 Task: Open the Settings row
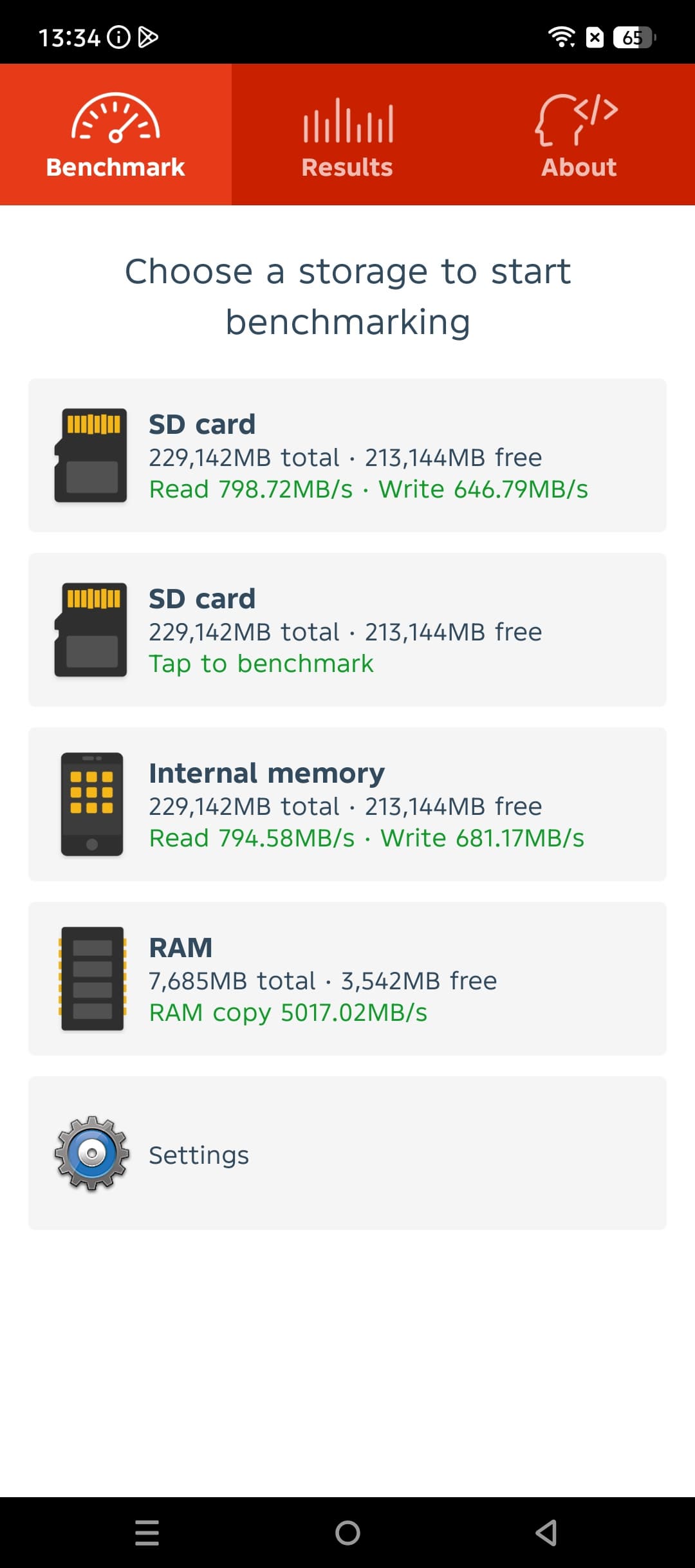(347, 1153)
